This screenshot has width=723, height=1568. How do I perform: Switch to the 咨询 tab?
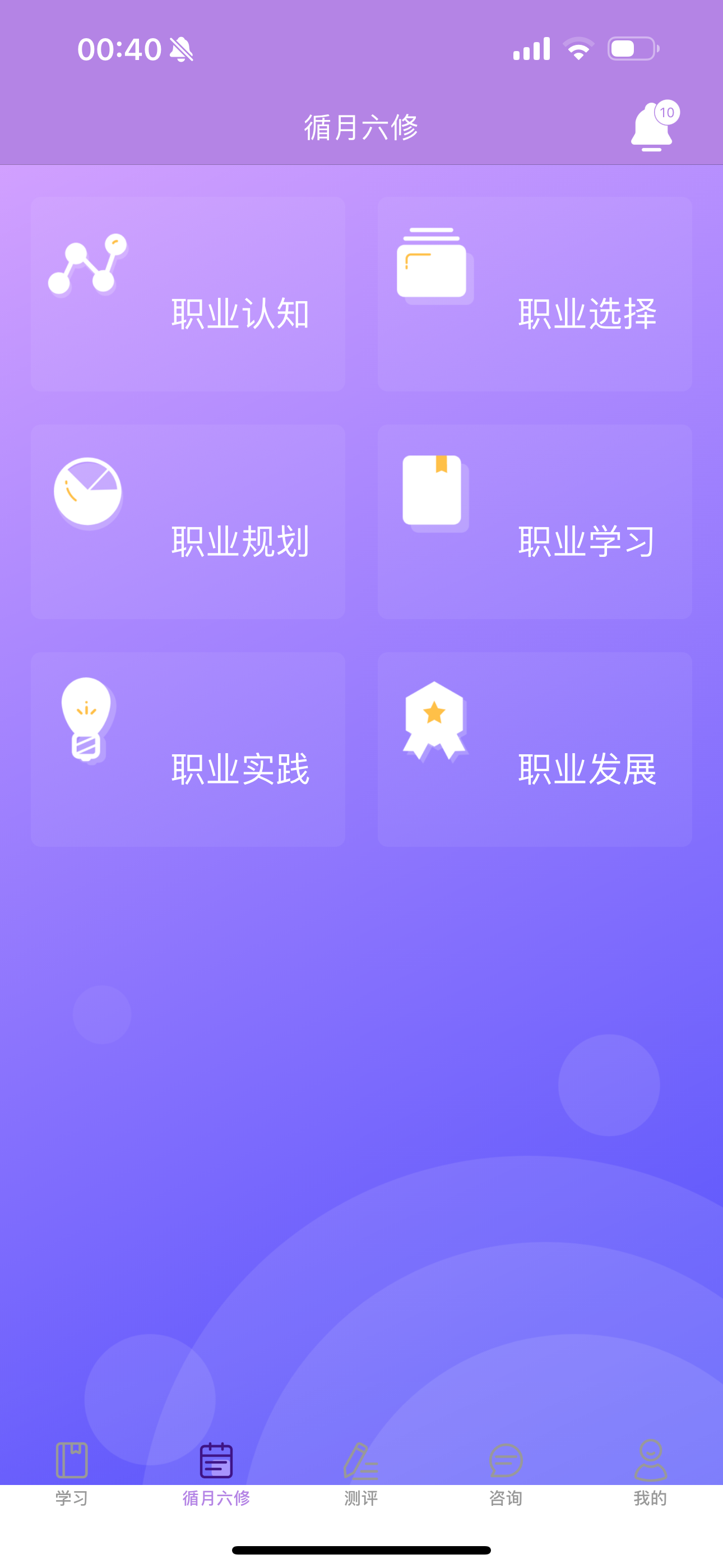click(506, 1473)
